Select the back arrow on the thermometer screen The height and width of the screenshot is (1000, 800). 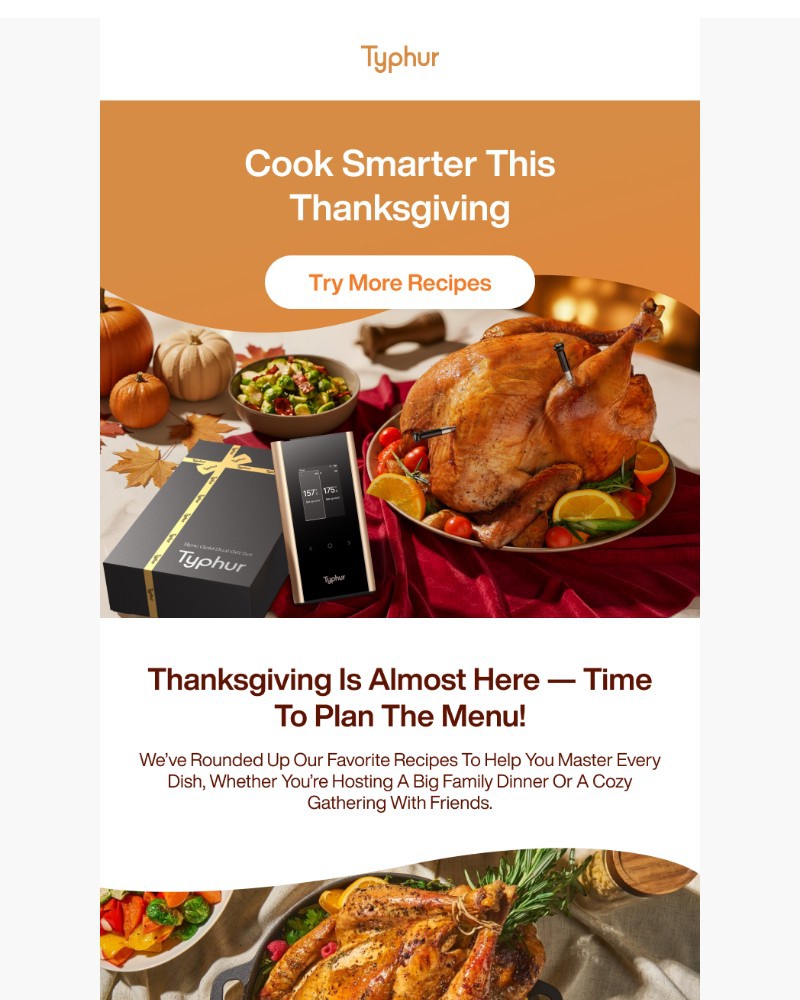(311, 548)
